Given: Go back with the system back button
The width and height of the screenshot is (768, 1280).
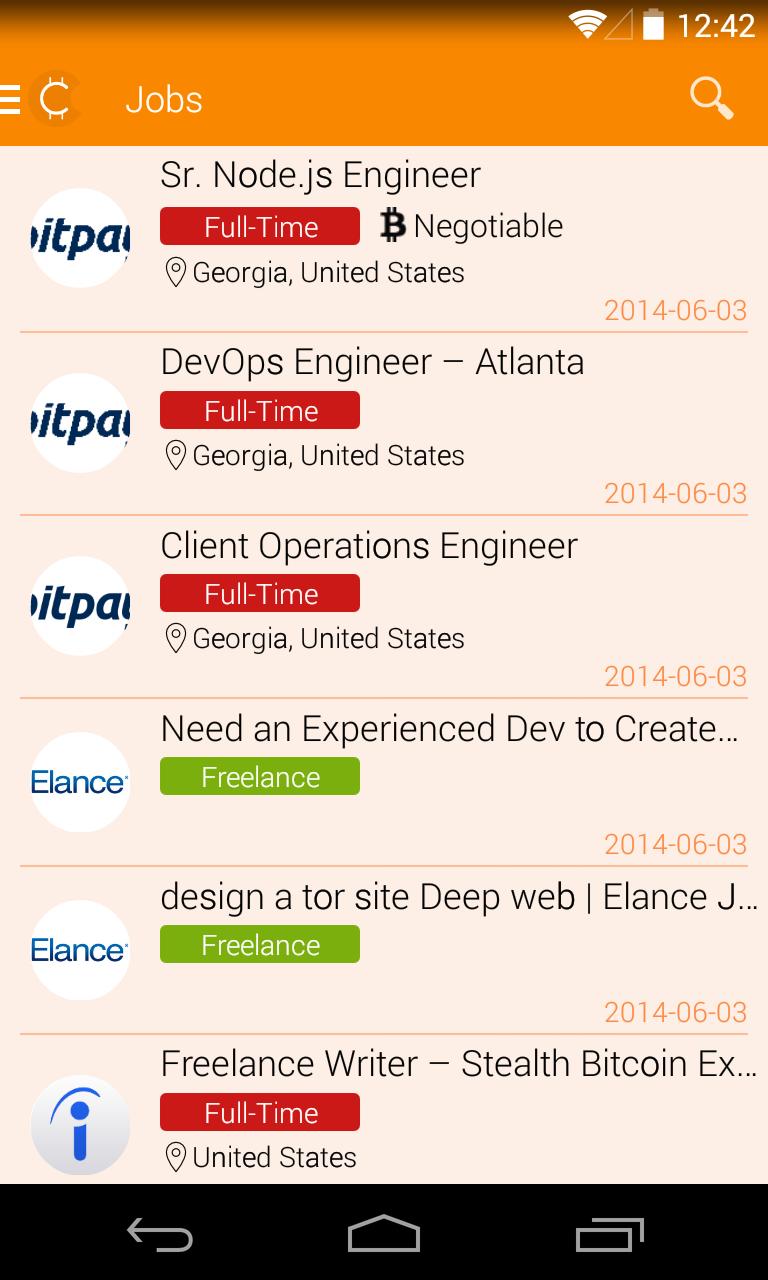Looking at the screenshot, I should tap(160, 1234).
